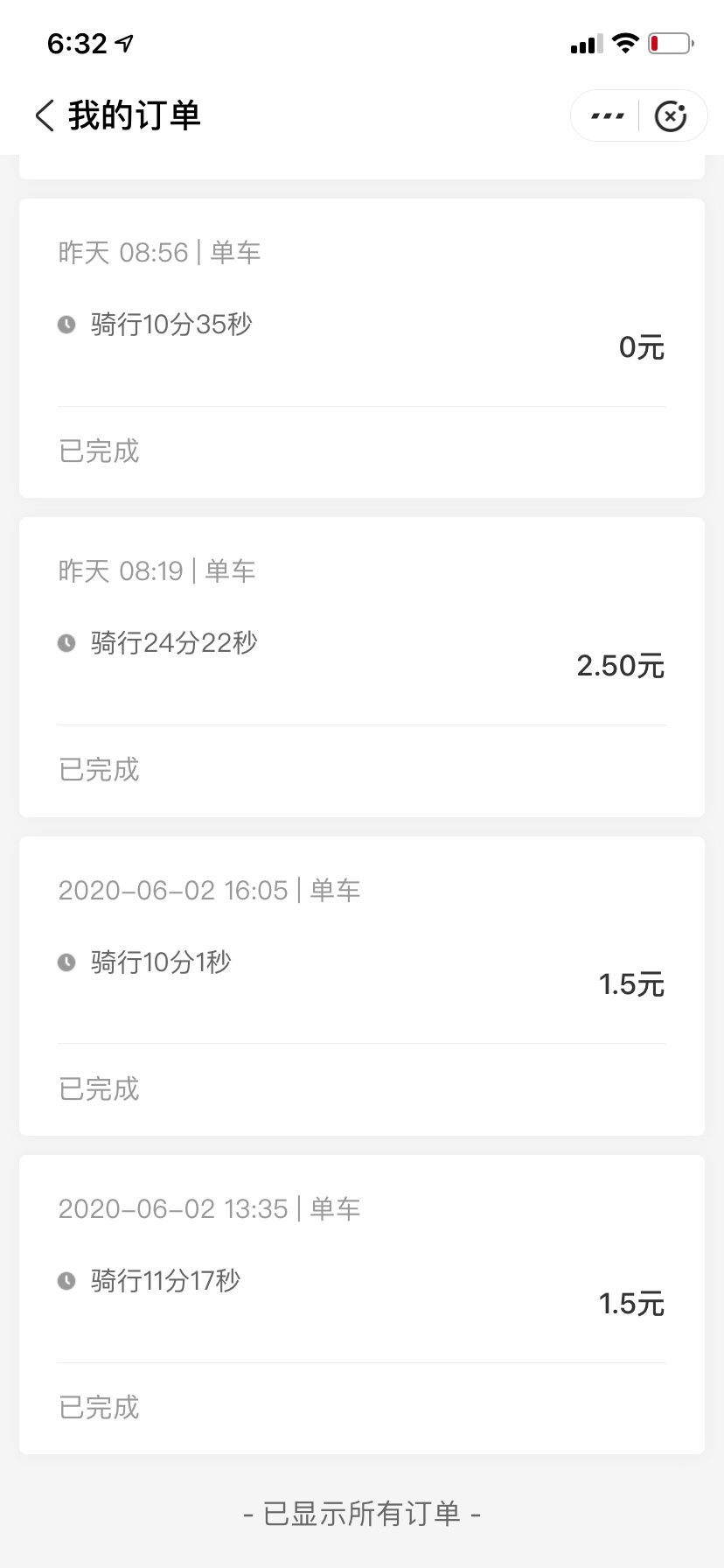Viewport: 724px width, 1568px height.
Task: Open the mini program more options menu
Action: point(607,115)
